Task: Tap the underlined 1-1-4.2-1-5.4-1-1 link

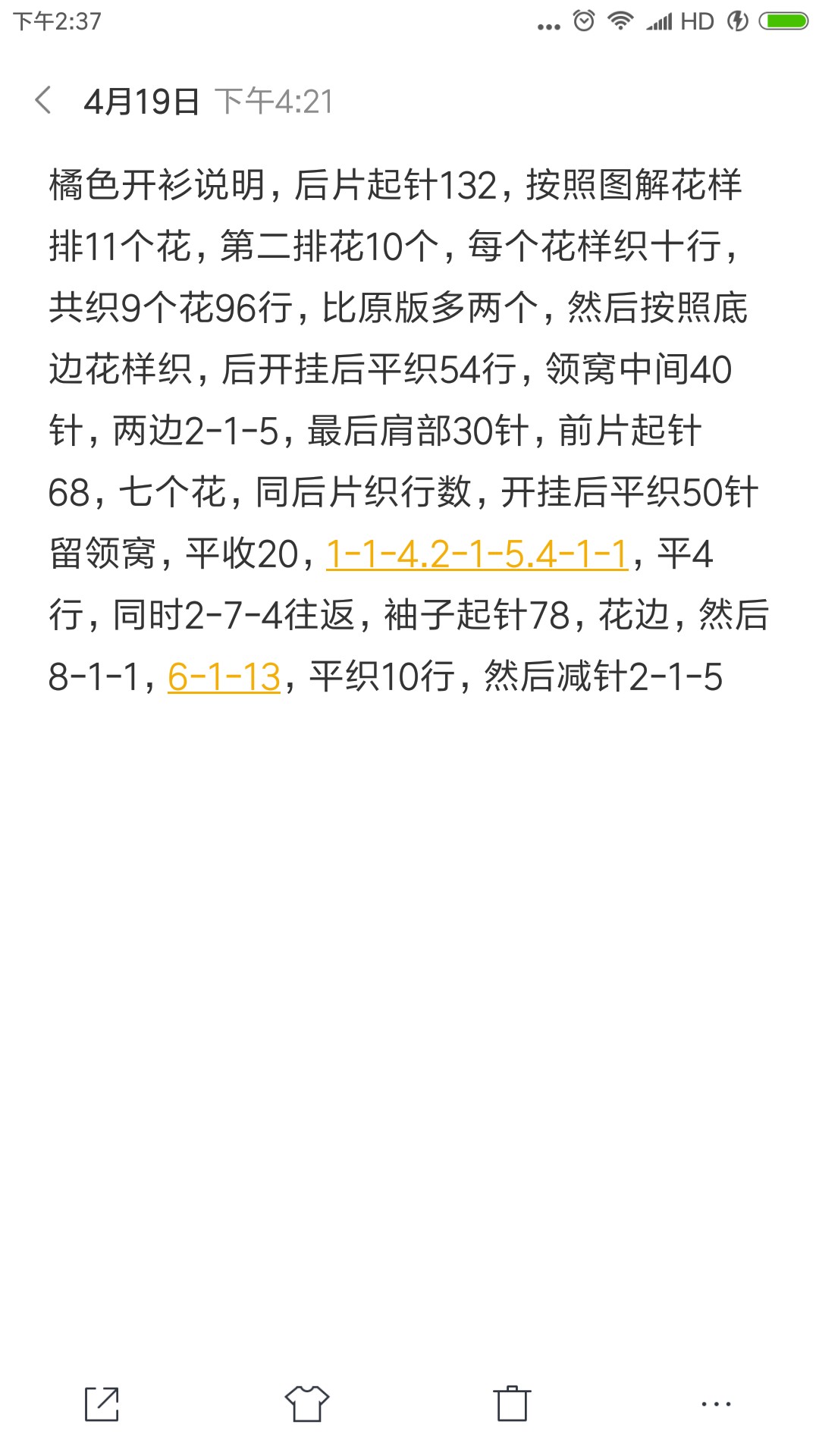Action: pyautogui.click(x=477, y=554)
